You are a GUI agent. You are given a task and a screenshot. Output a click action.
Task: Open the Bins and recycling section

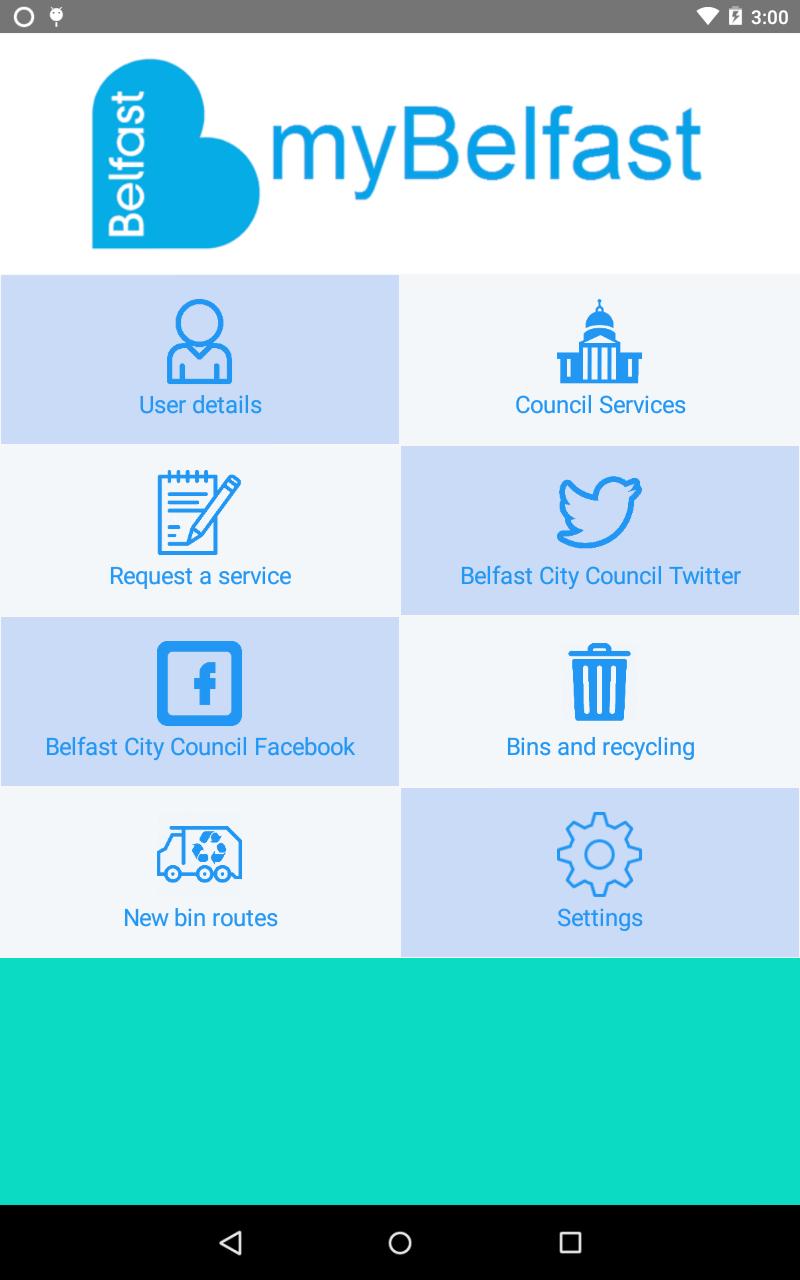point(599,701)
